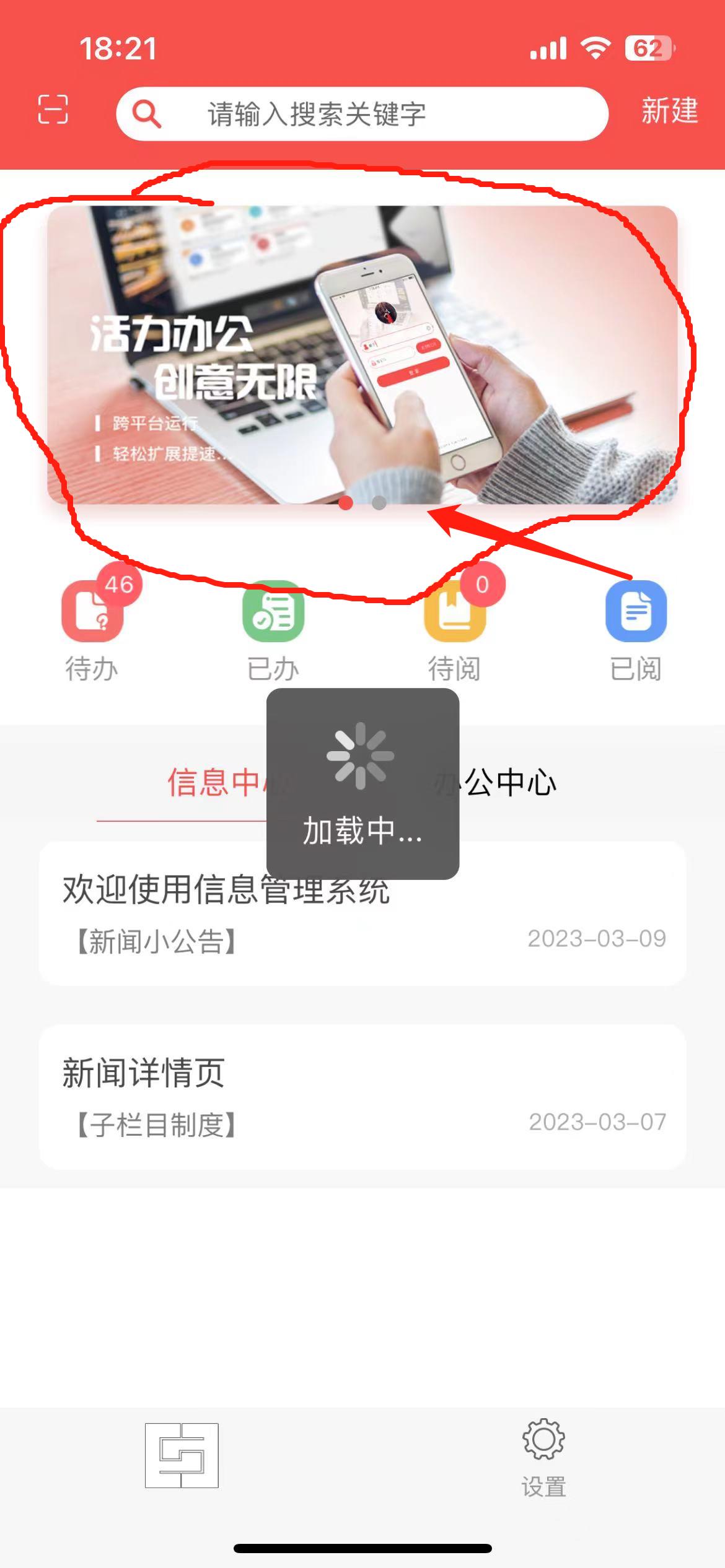Open the scan icon
This screenshot has height=1568, width=725.
point(53,110)
